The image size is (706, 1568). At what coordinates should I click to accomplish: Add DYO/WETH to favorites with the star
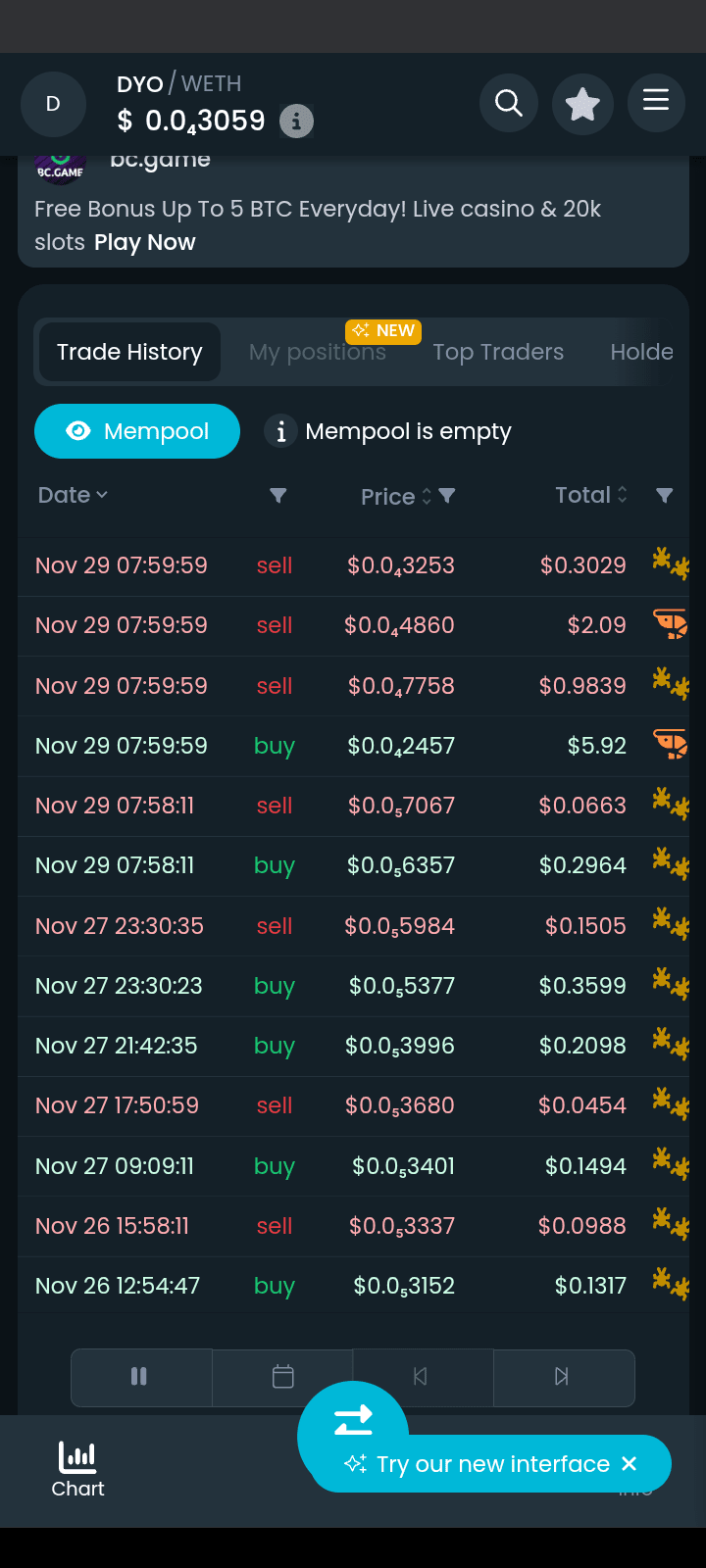point(582,103)
